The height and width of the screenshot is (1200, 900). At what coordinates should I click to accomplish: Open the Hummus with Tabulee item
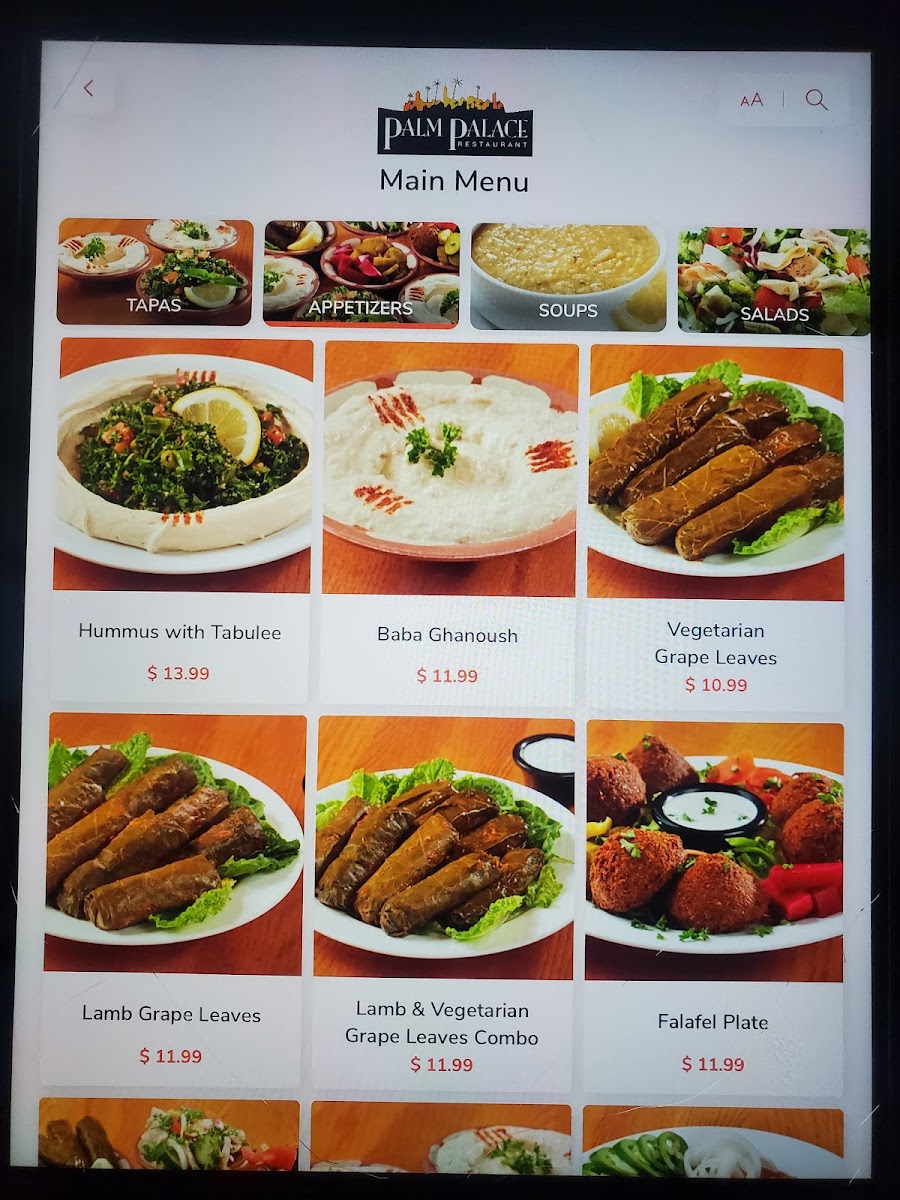tap(181, 520)
